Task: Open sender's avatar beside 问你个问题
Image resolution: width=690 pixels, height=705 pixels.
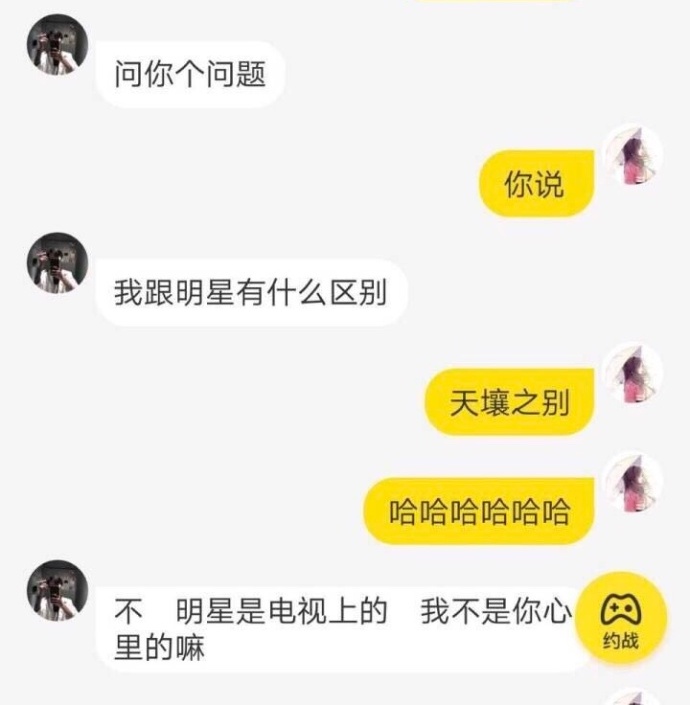Action: (x=57, y=44)
